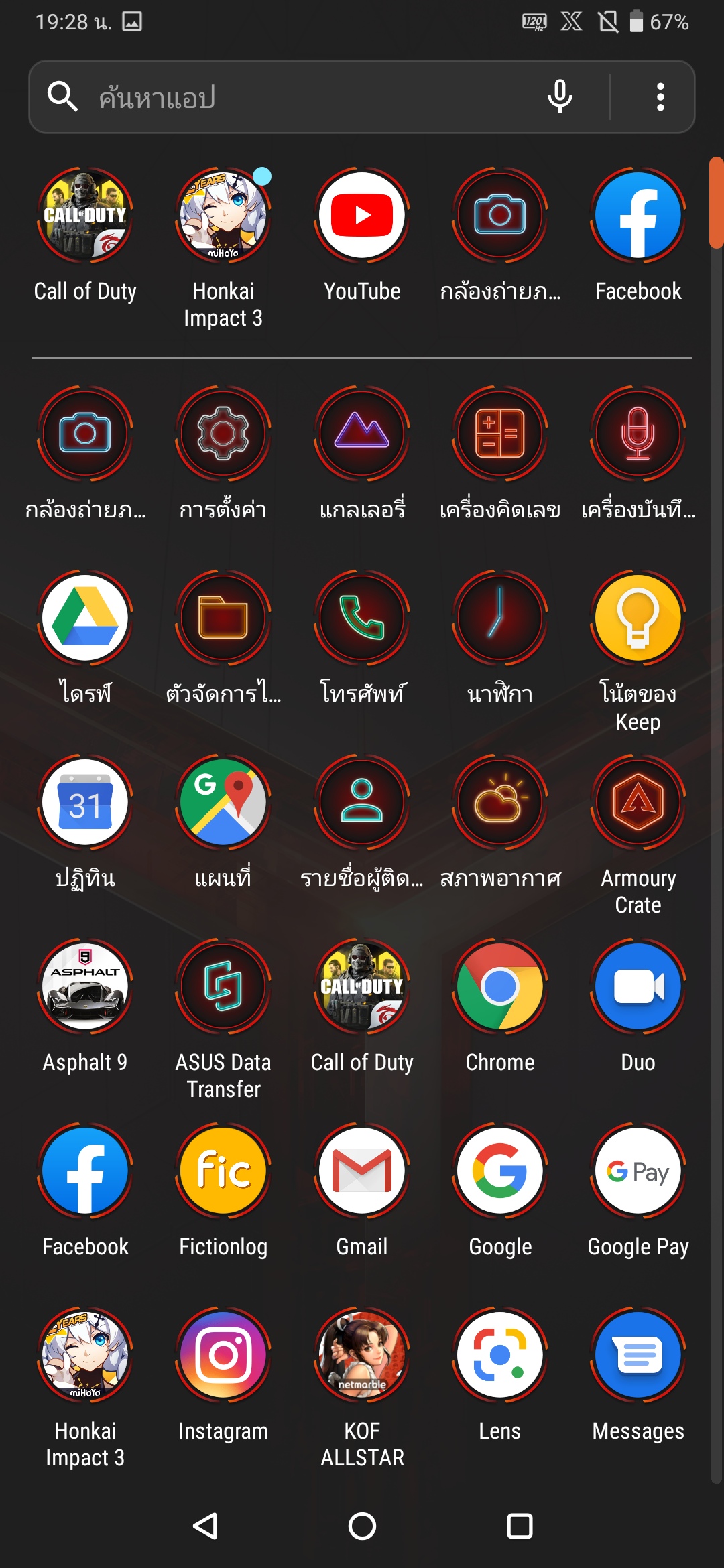The width and height of the screenshot is (724, 1568).
Task: Open the three-dot overflow menu
Action: pyautogui.click(x=660, y=97)
